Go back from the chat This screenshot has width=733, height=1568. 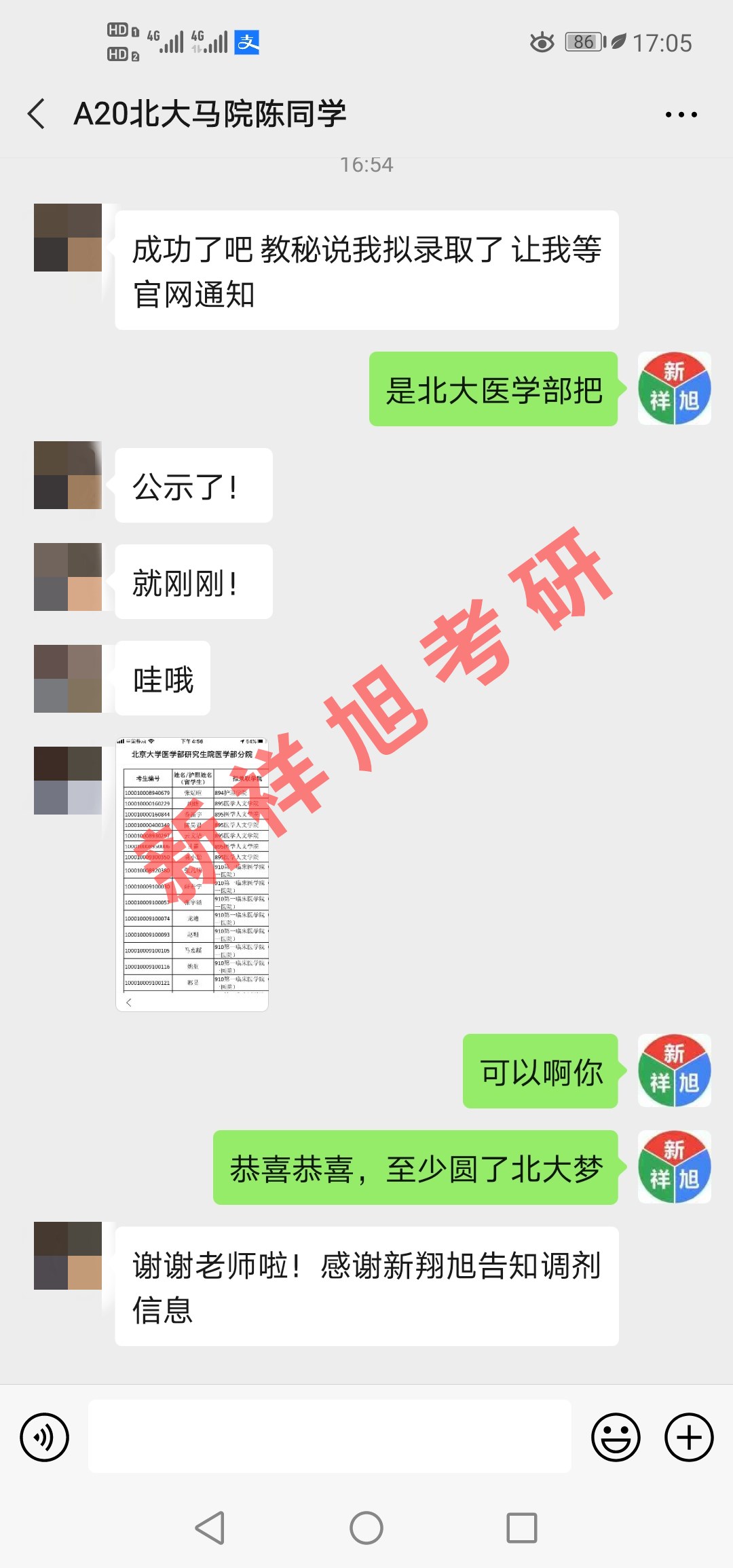37,113
